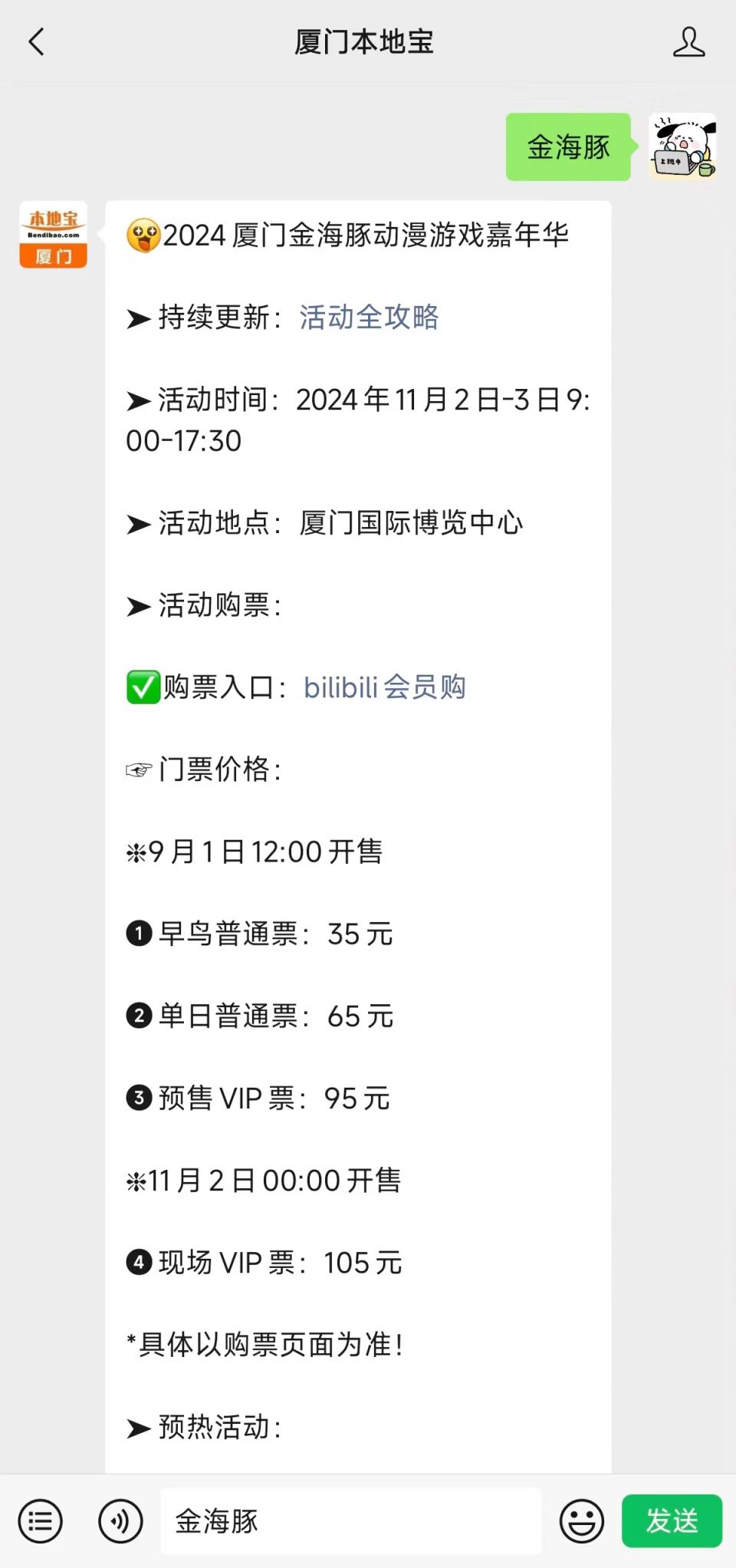Open the emoji picker
The image size is (736, 1568).
pyautogui.click(x=582, y=1520)
